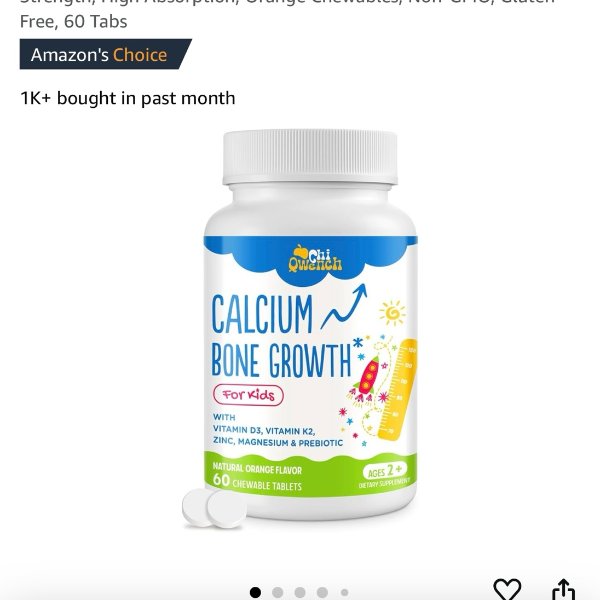
Task: Add product to wish list with heart icon
Action: [x=507, y=591]
